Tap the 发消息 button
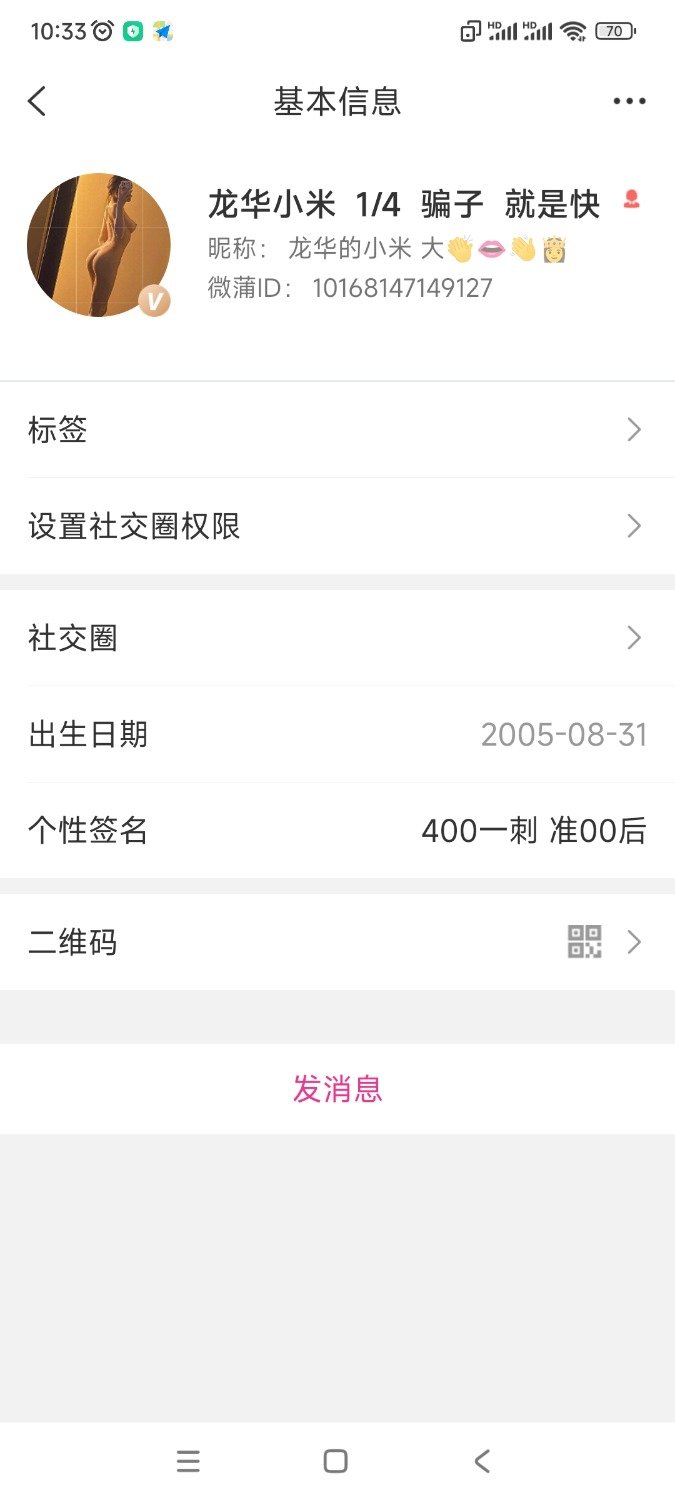Viewport: 675px width, 1500px height. [x=337, y=1088]
